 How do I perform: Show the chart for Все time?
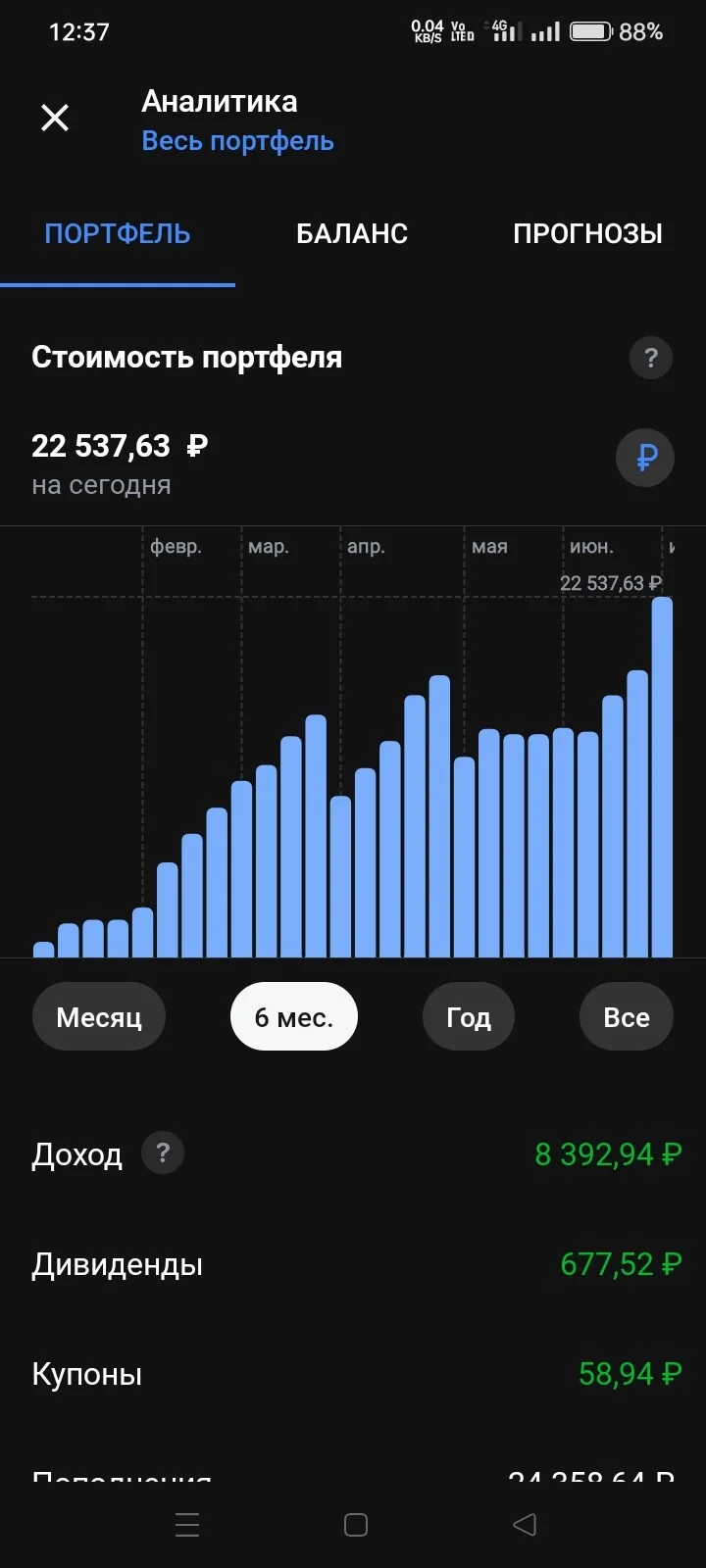627,1017
